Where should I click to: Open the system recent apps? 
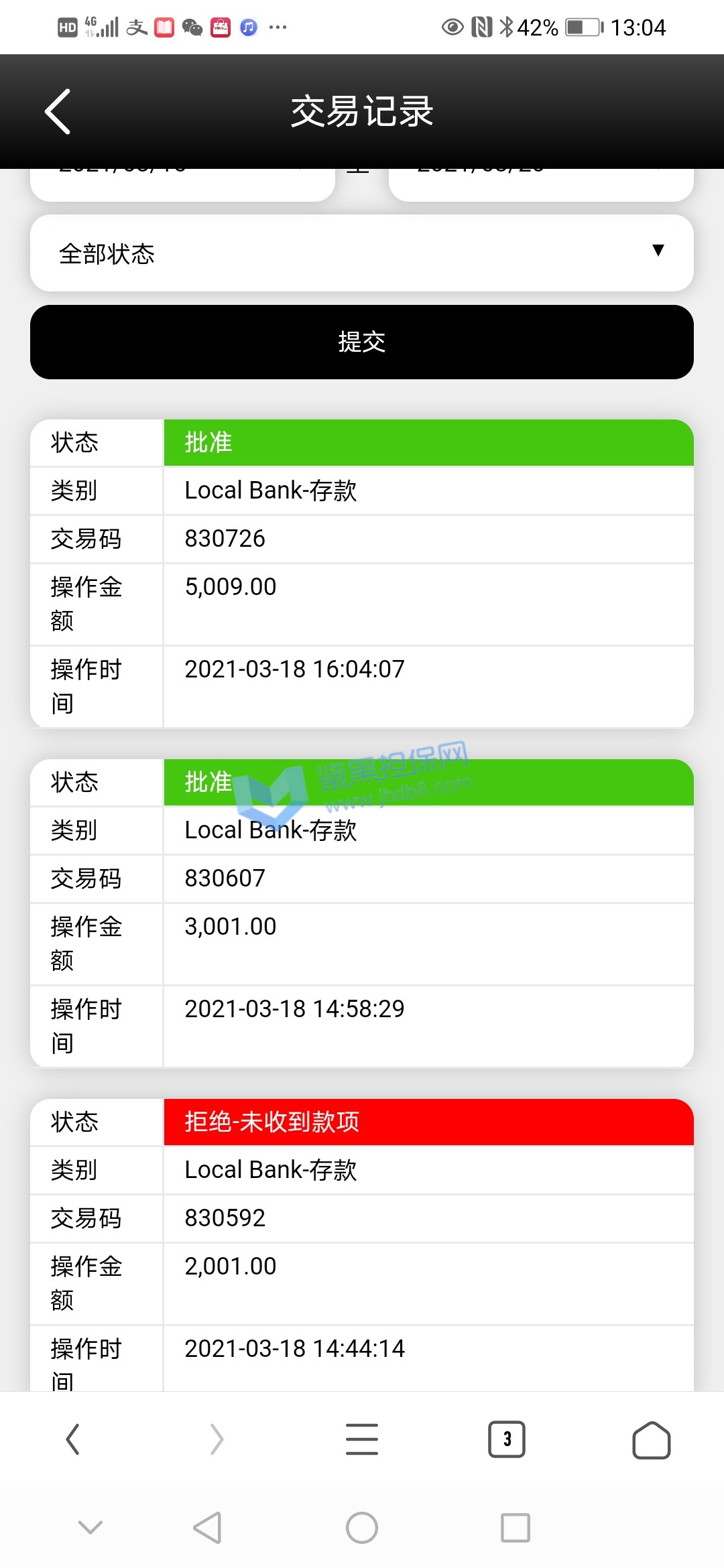pyautogui.click(x=516, y=1528)
